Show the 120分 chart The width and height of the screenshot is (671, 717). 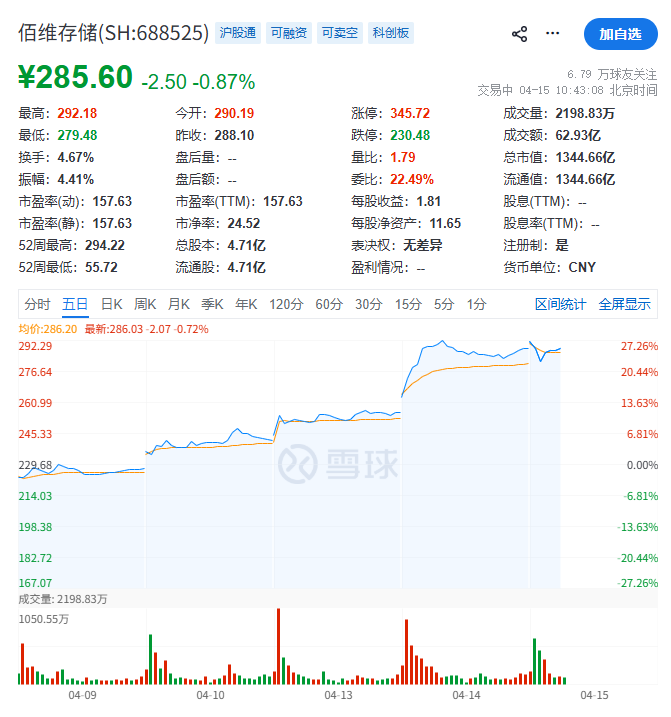(x=286, y=304)
